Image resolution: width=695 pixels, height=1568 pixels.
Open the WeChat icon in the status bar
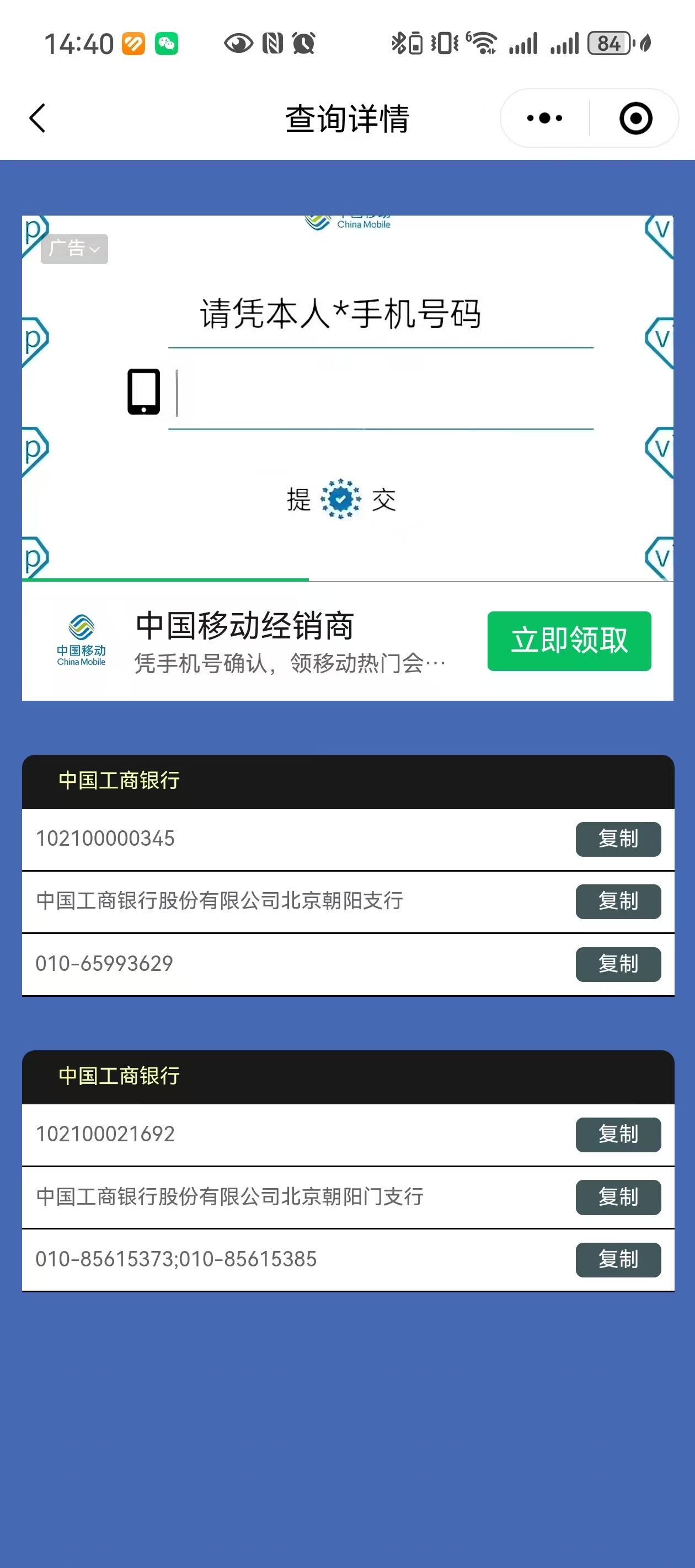pos(165,42)
